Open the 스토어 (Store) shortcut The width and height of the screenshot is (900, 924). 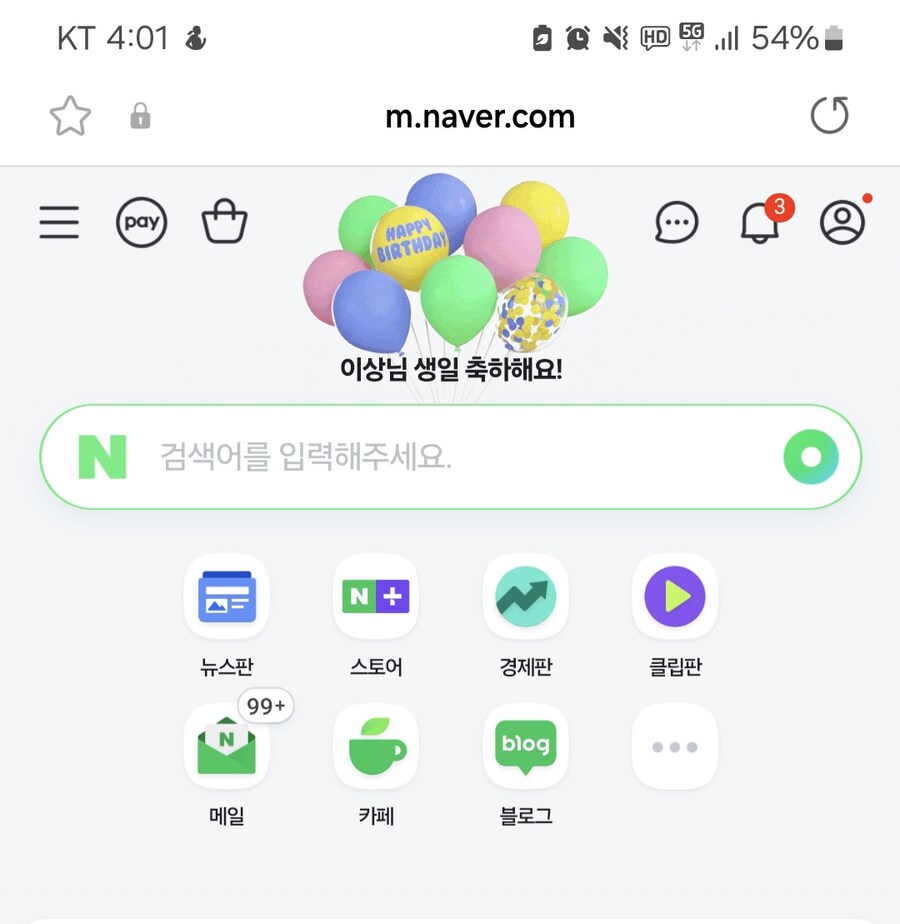(375, 597)
